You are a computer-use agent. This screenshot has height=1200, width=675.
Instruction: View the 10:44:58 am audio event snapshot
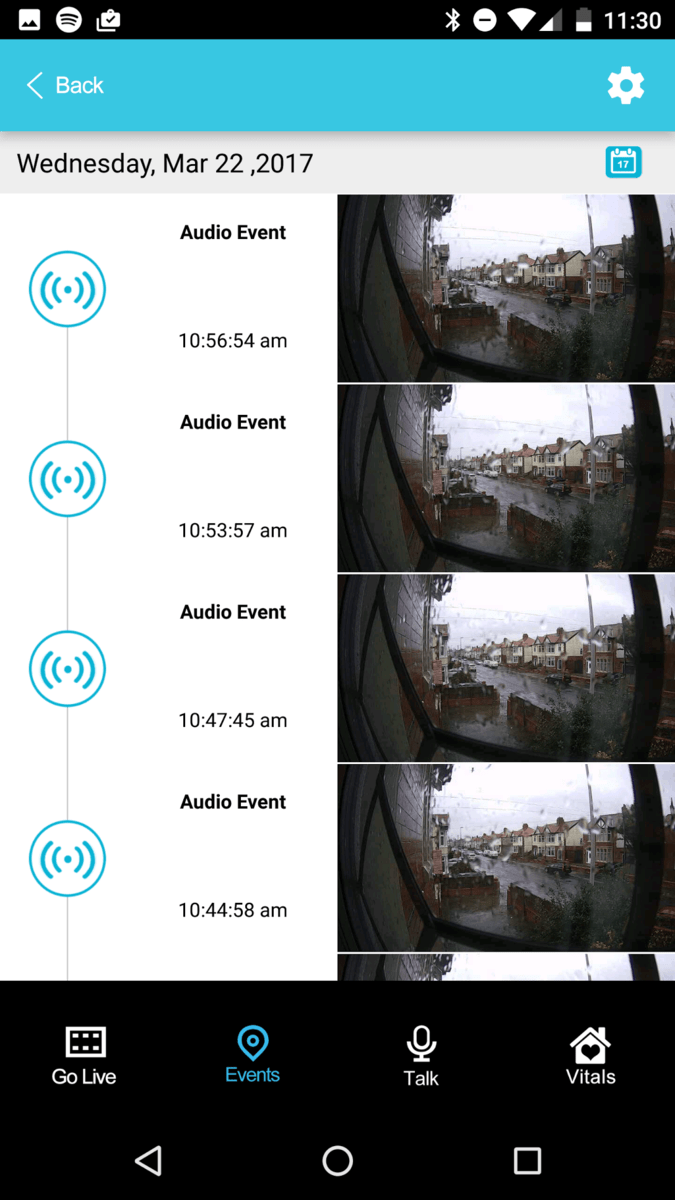point(505,858)
